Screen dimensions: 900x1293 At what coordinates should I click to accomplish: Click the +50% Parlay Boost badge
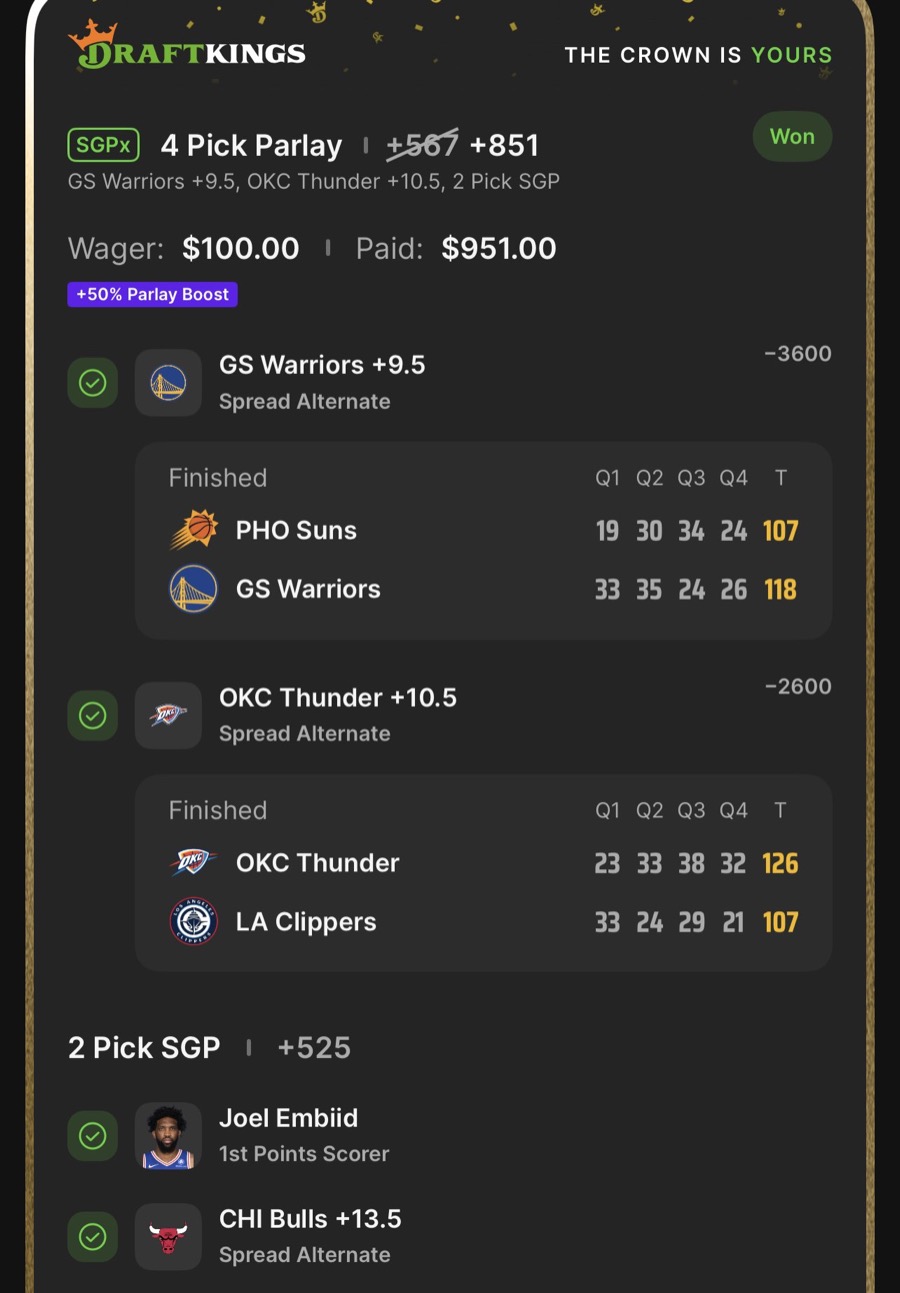(x=152, y=293)
